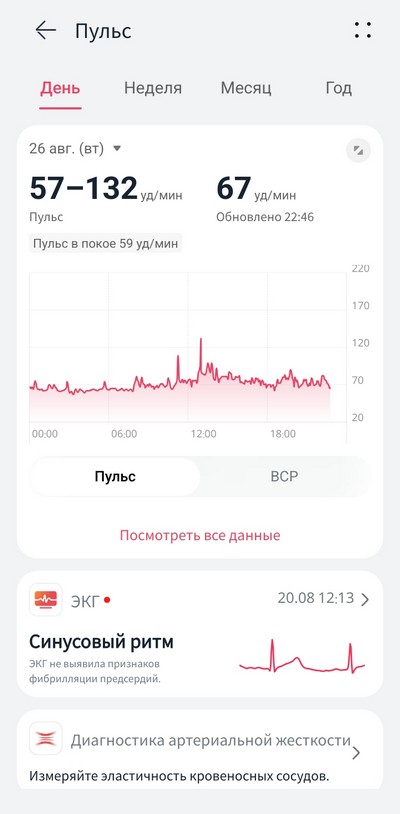The height and width of the screenshot is (814, 400).
Task: Go back using the arrow
Action: [x=46, y=31]
